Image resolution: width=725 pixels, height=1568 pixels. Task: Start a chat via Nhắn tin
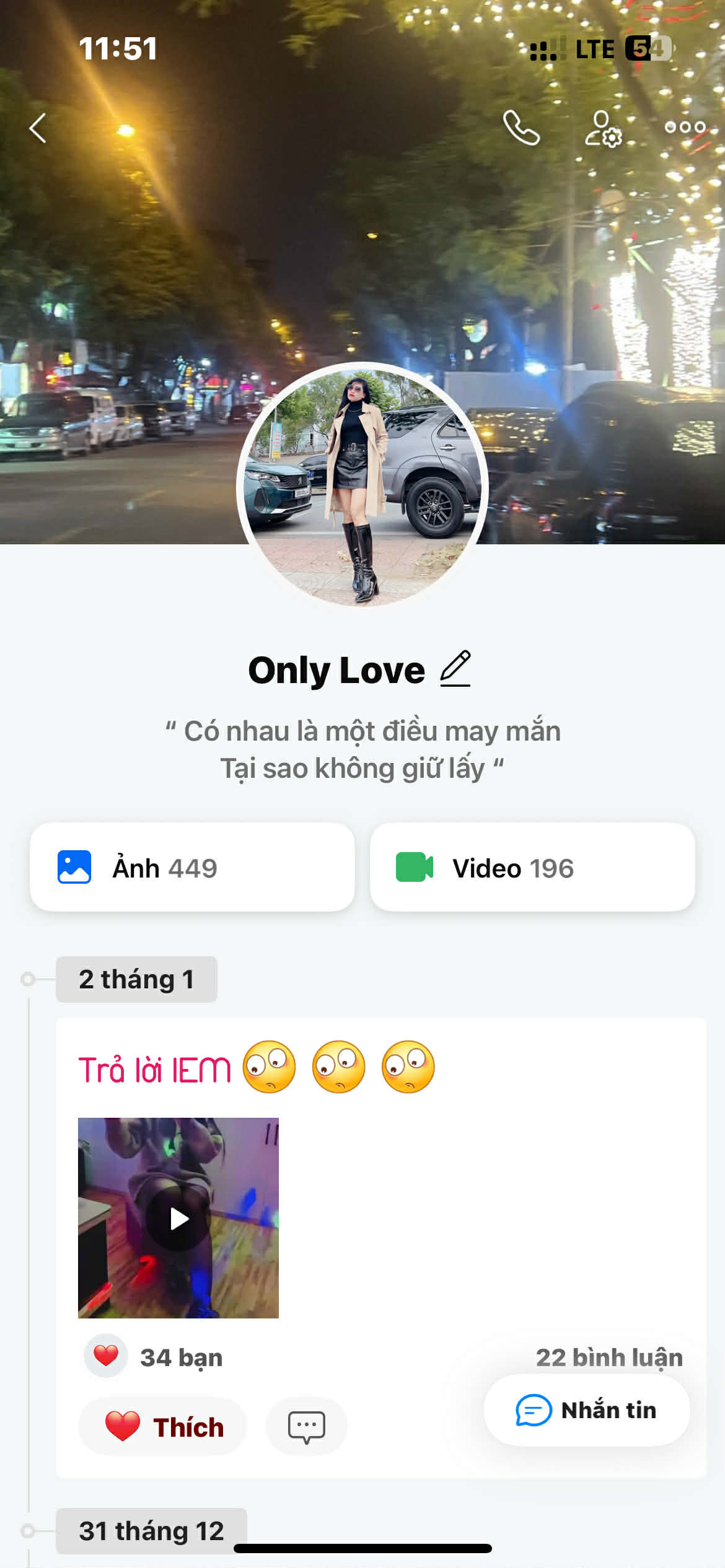coord(586,1410)
